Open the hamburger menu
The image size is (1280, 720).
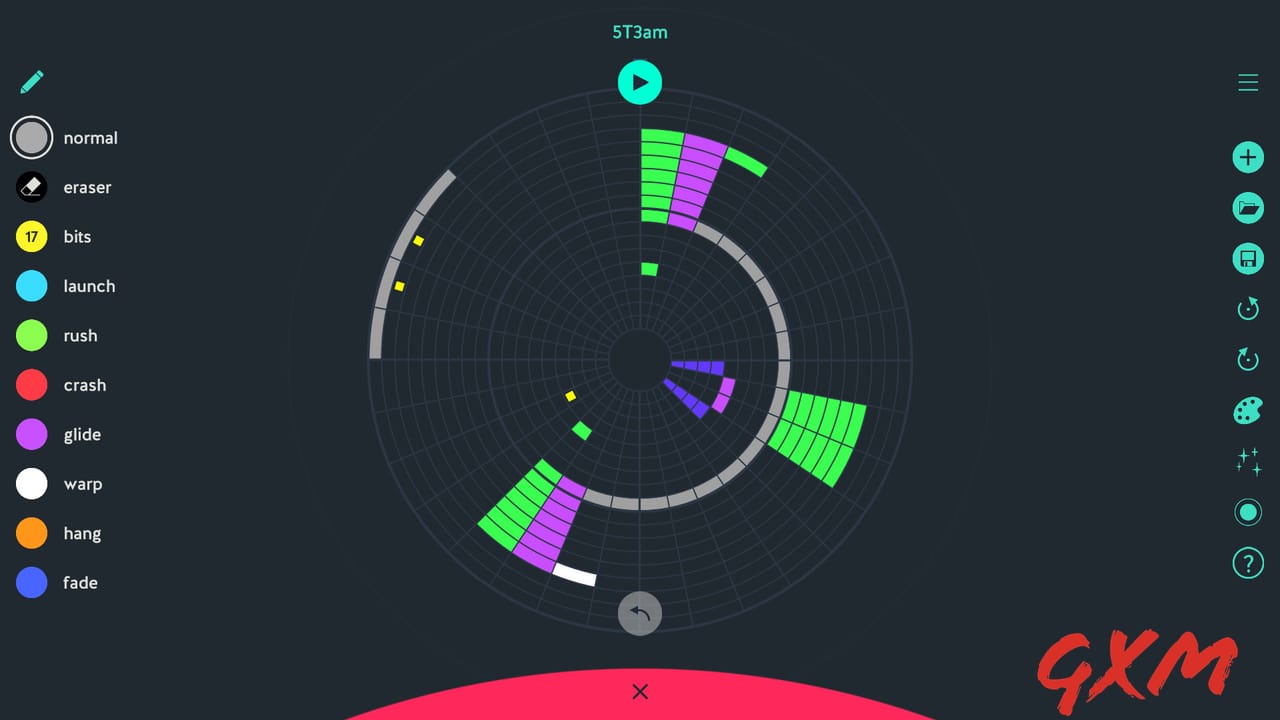pos(1248,83)
